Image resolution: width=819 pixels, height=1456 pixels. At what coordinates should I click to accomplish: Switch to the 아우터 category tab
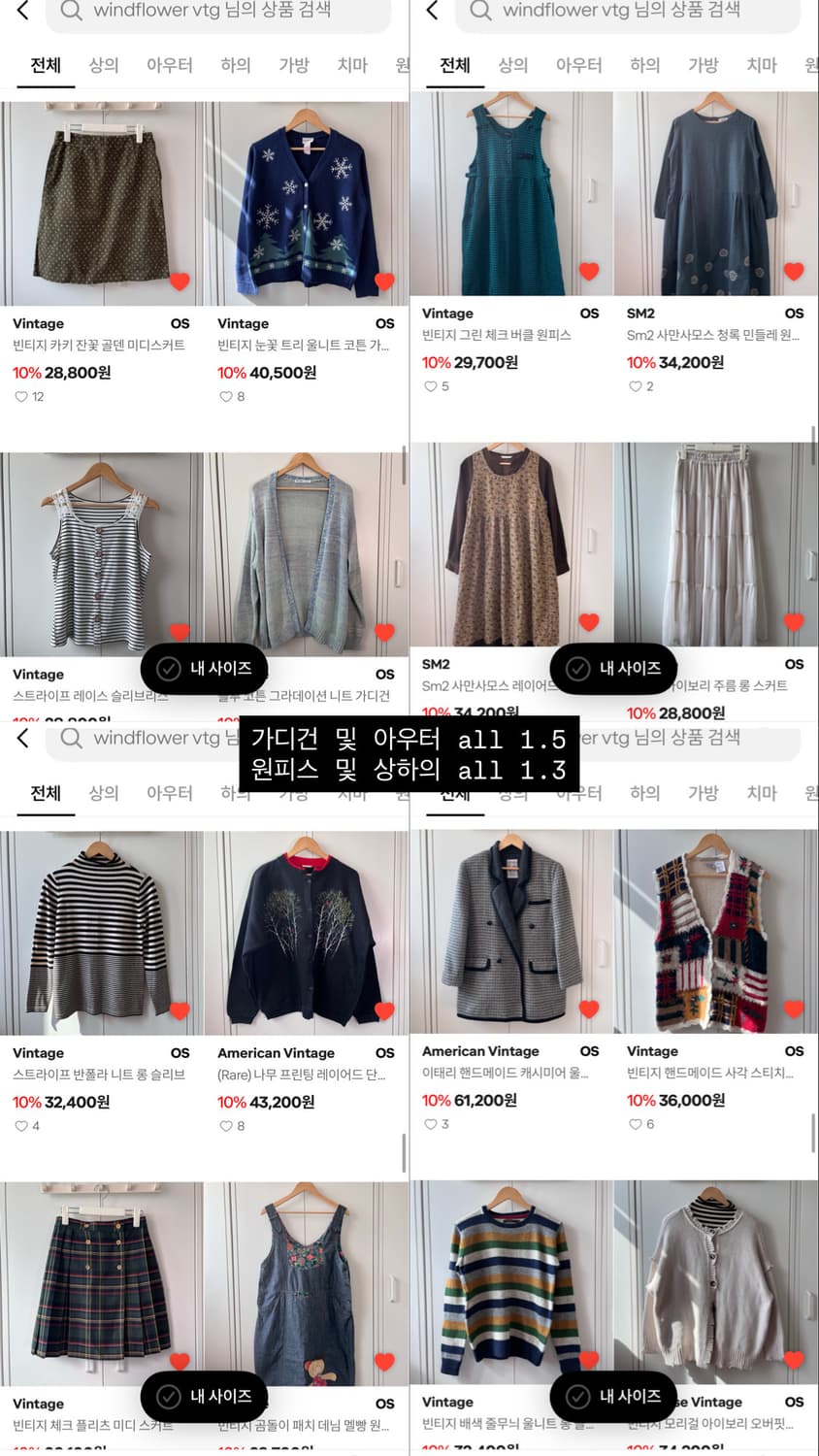[x=169, y=65]
